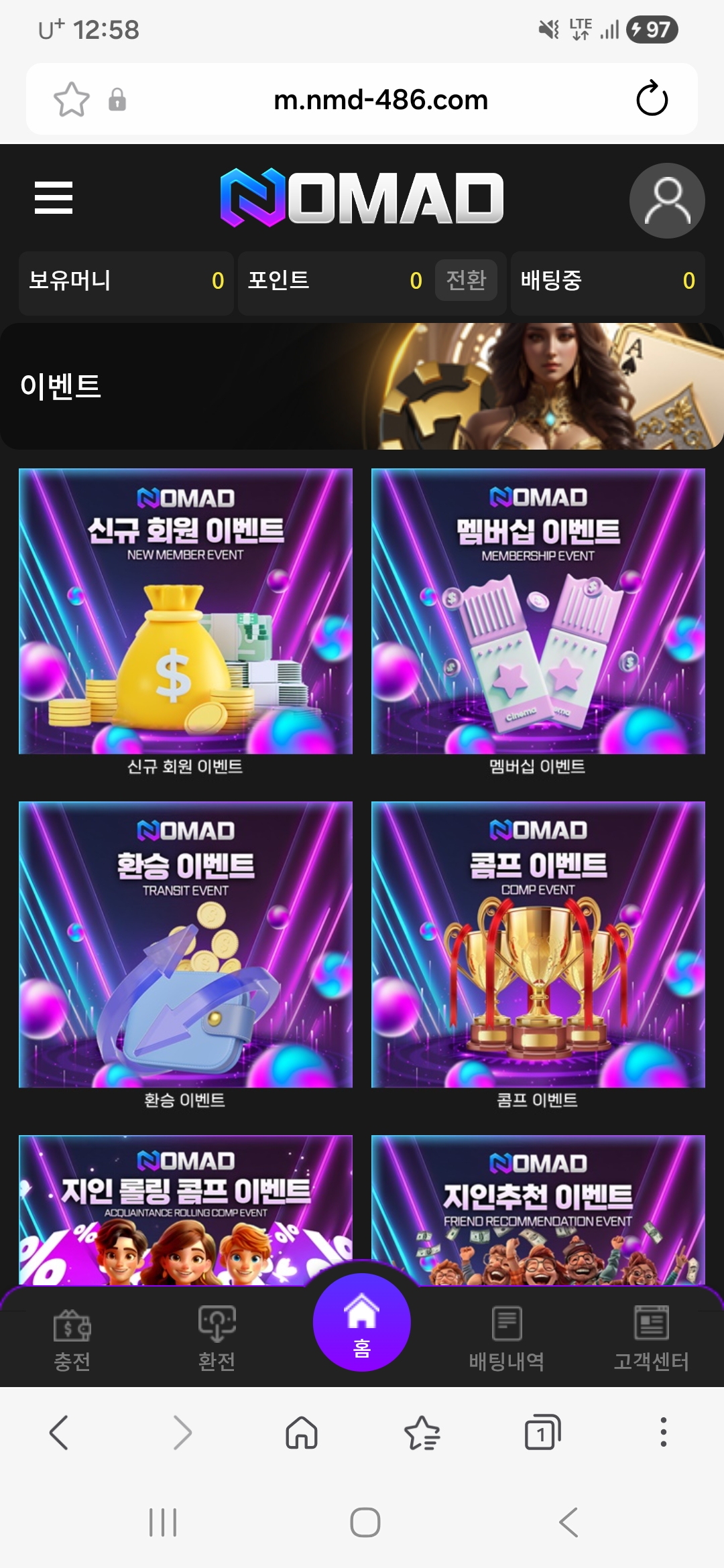Open the 멤버십 이벤트 card
This screenshot has width=724, height=1568.
[538, 623]
